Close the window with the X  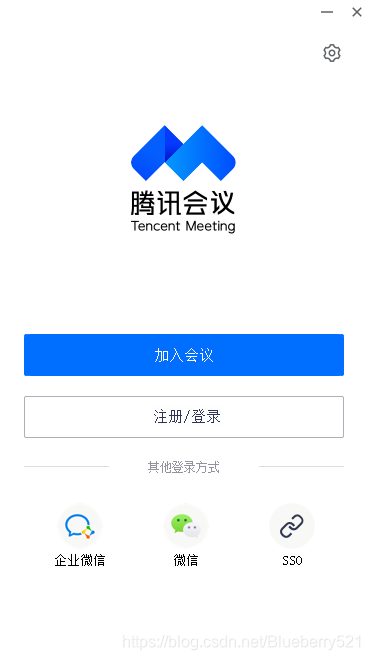(x=357, y=12)
